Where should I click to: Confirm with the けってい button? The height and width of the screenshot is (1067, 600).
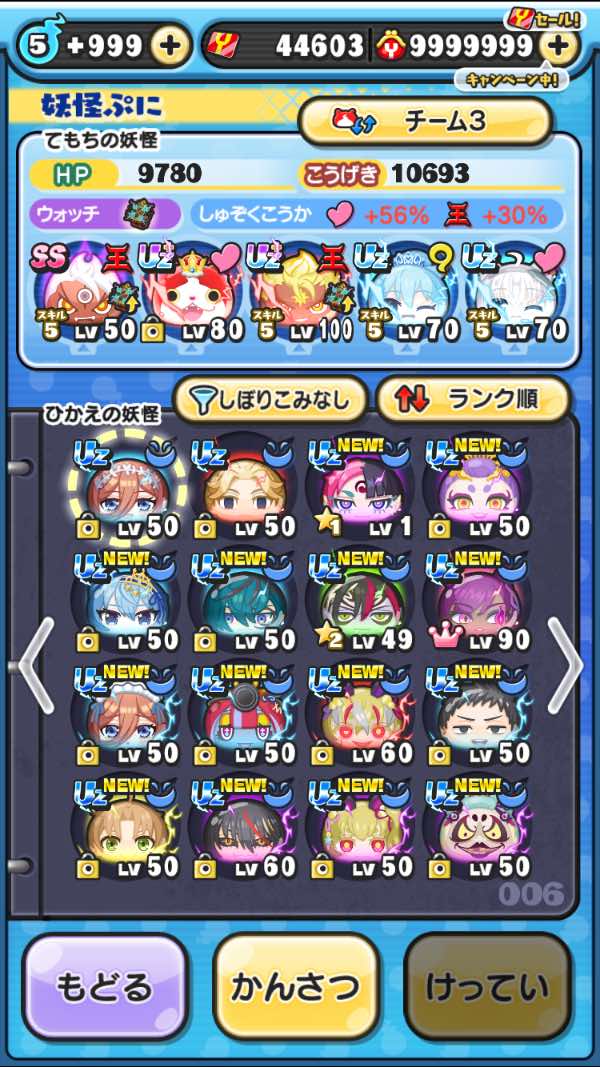[x=487, y=987]
